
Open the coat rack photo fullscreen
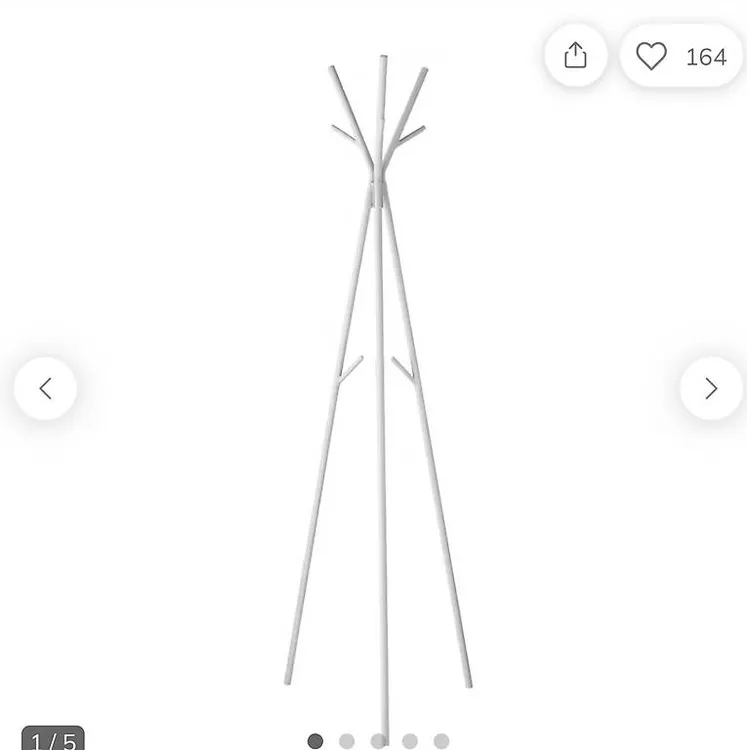pyautogui.click(x=378, y=373)
